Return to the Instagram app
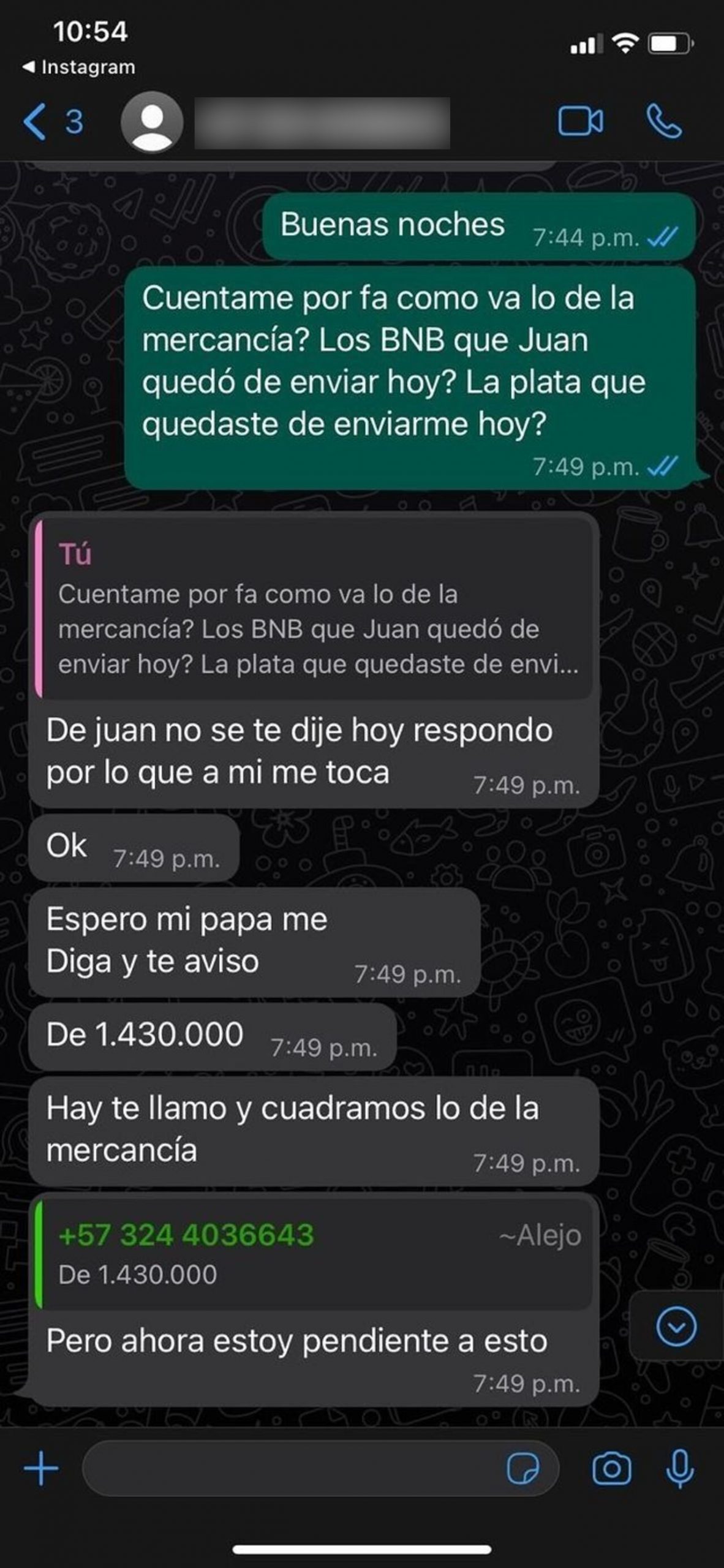 tap(80, 67)
